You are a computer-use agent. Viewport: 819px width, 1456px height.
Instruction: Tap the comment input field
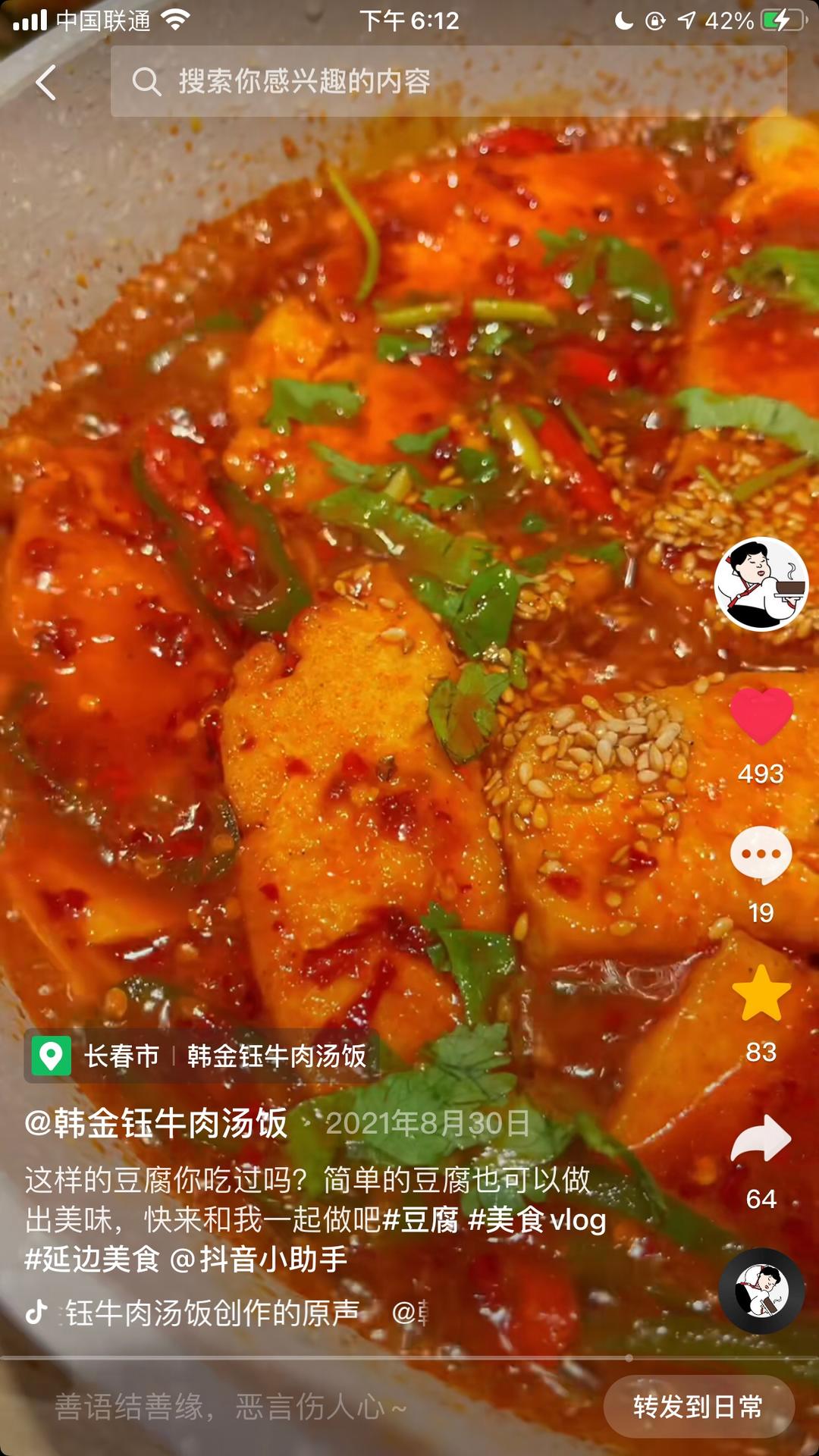click(303, 1407)
